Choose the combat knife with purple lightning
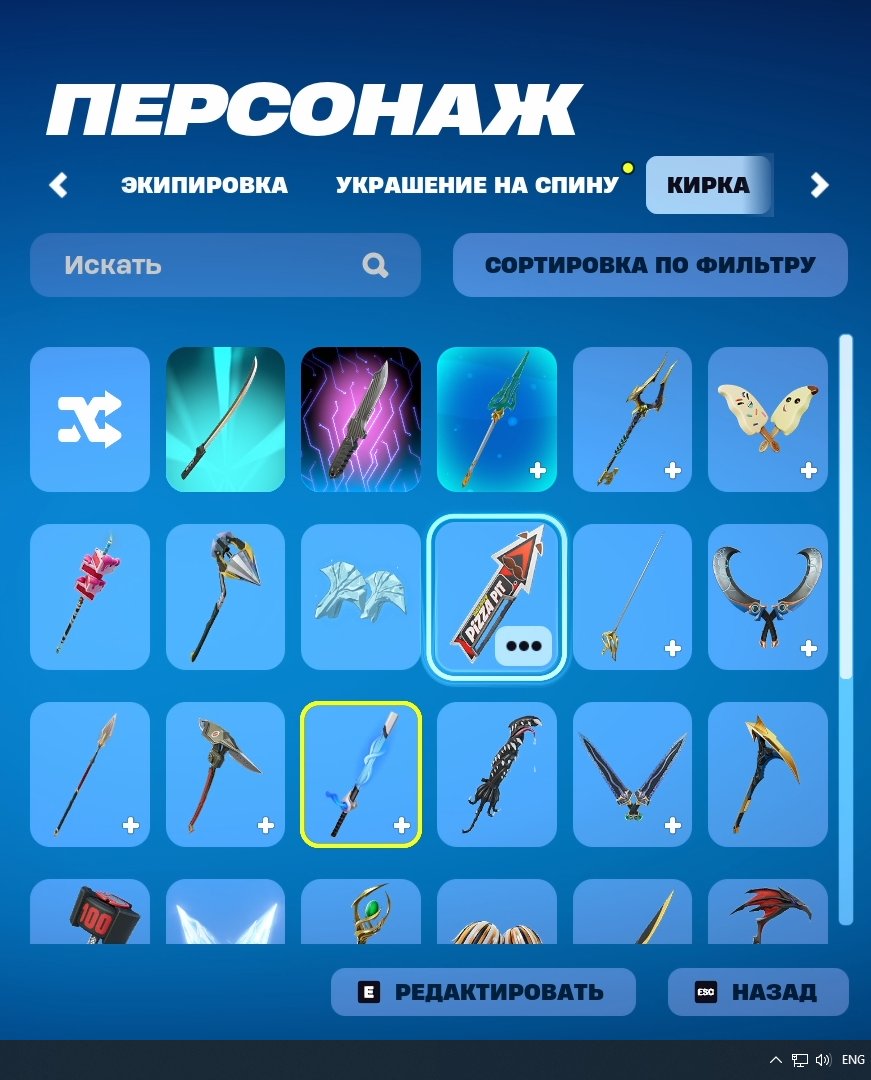This screenshot has height=1080, width=871. point(361,419)
